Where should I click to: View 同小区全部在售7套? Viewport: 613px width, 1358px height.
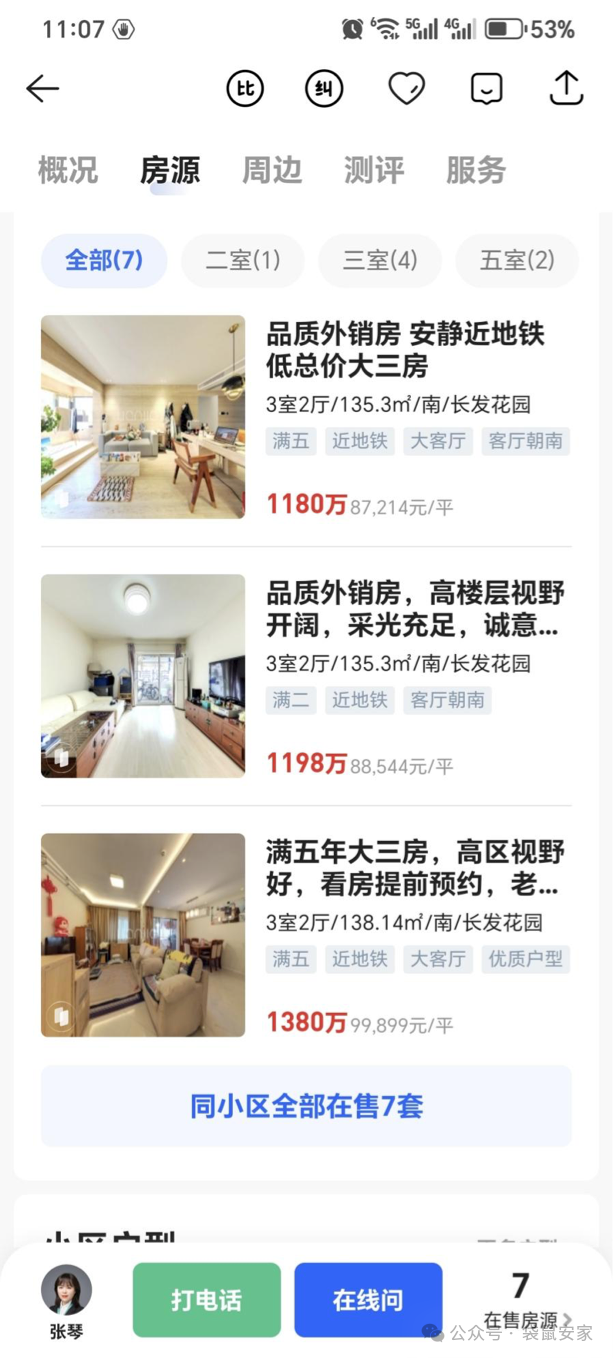(306, 1106)
